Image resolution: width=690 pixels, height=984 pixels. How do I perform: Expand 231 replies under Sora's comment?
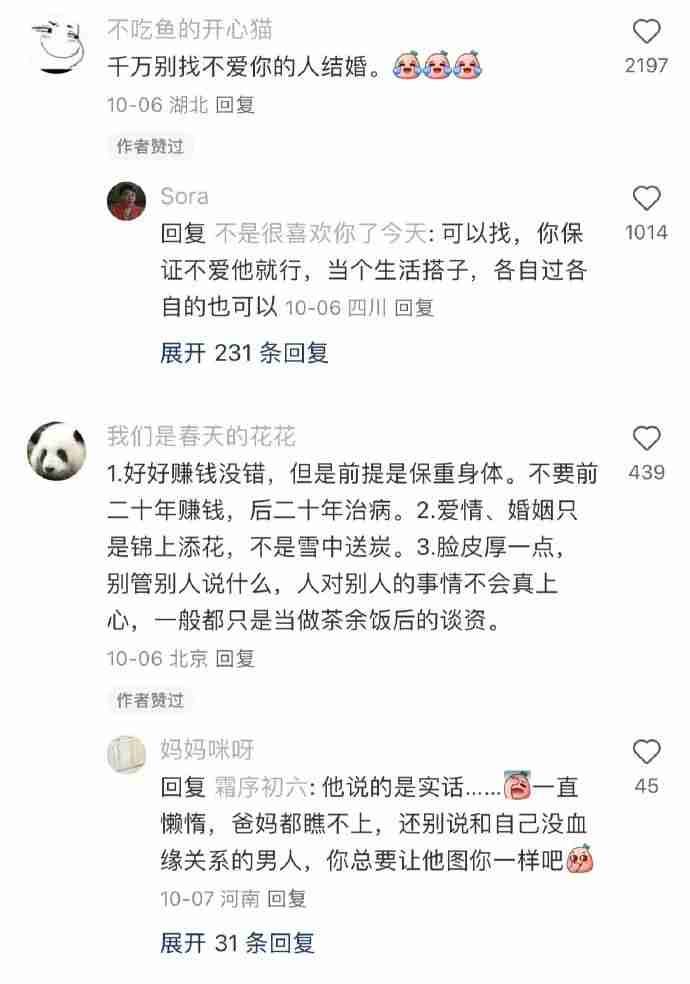point(244,352)
